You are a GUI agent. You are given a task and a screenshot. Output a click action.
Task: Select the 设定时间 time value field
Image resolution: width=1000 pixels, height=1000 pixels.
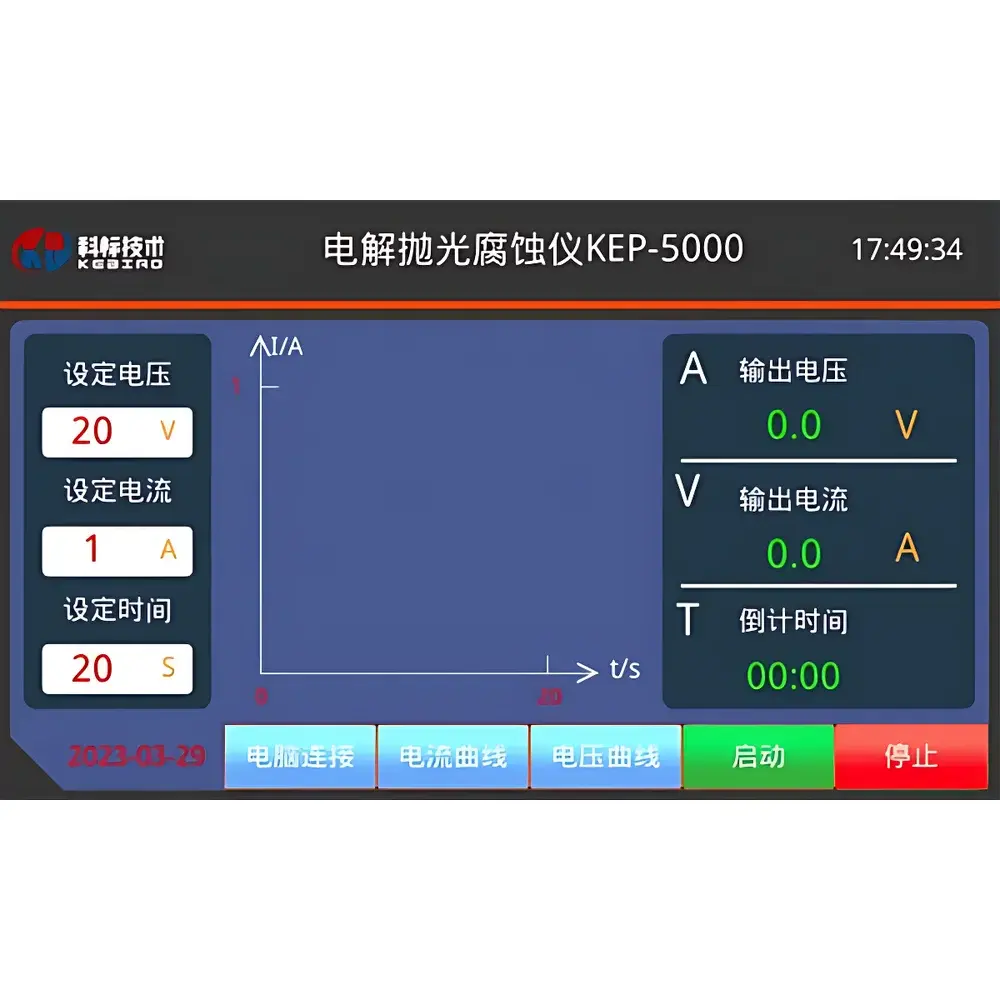click(117, 668)
